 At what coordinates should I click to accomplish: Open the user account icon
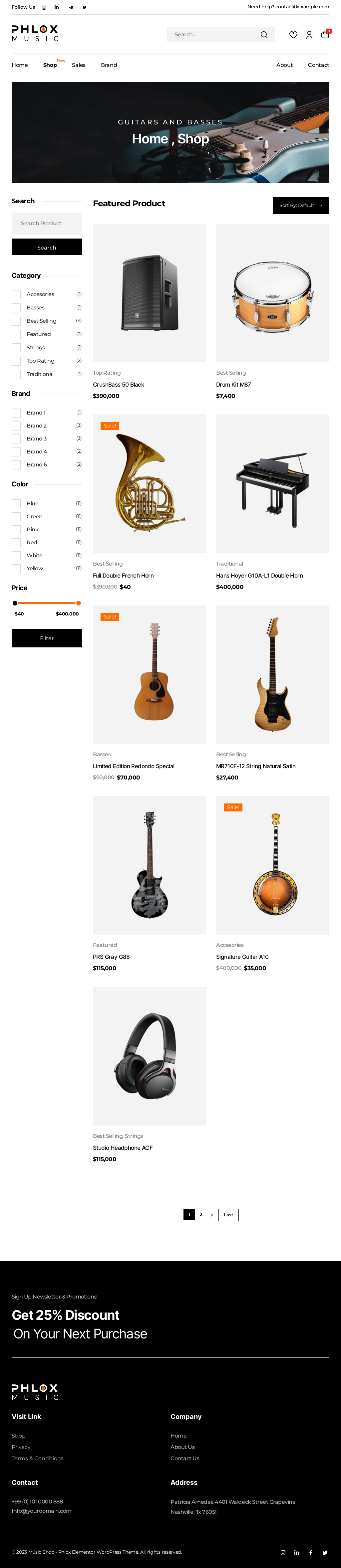click(309, 35)
